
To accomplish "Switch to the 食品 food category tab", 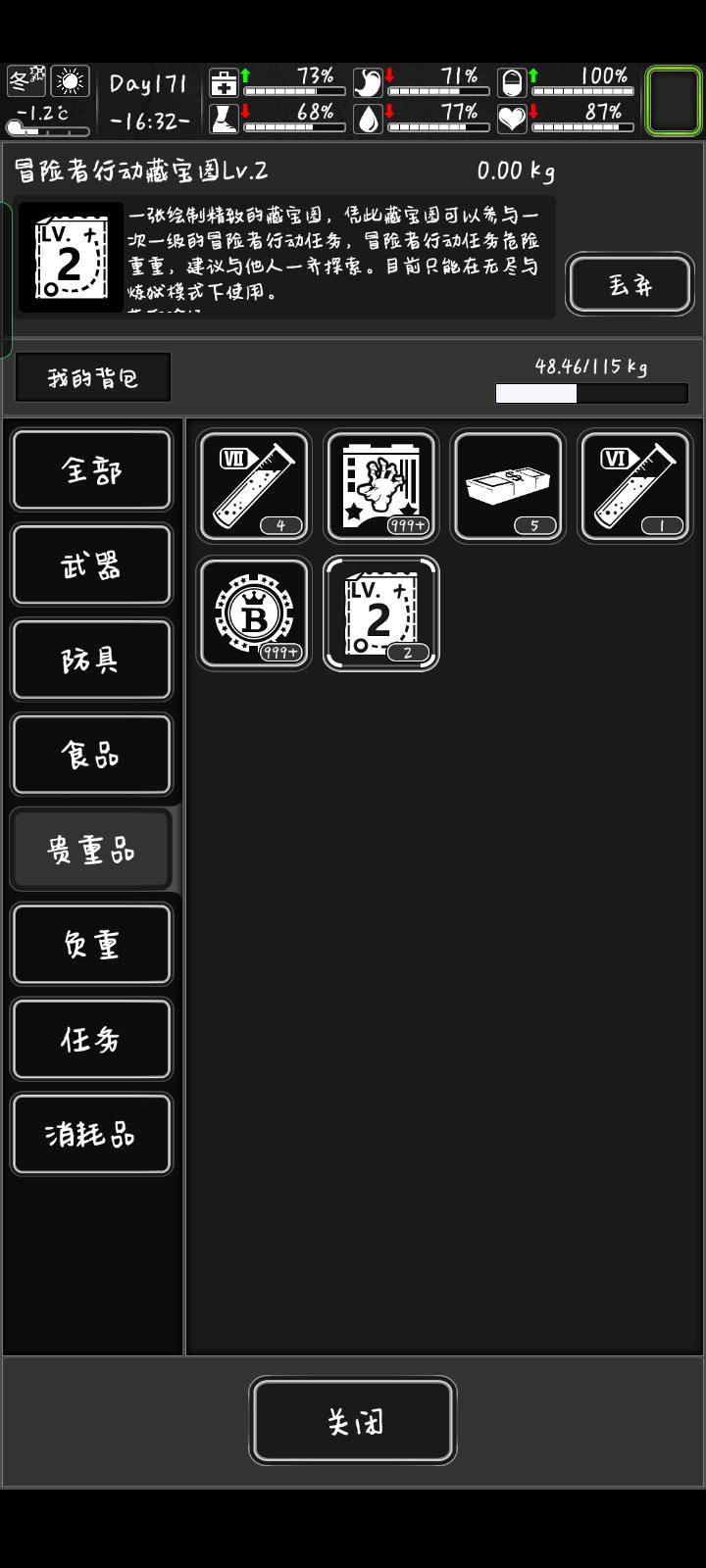I will tap(91, 754).
